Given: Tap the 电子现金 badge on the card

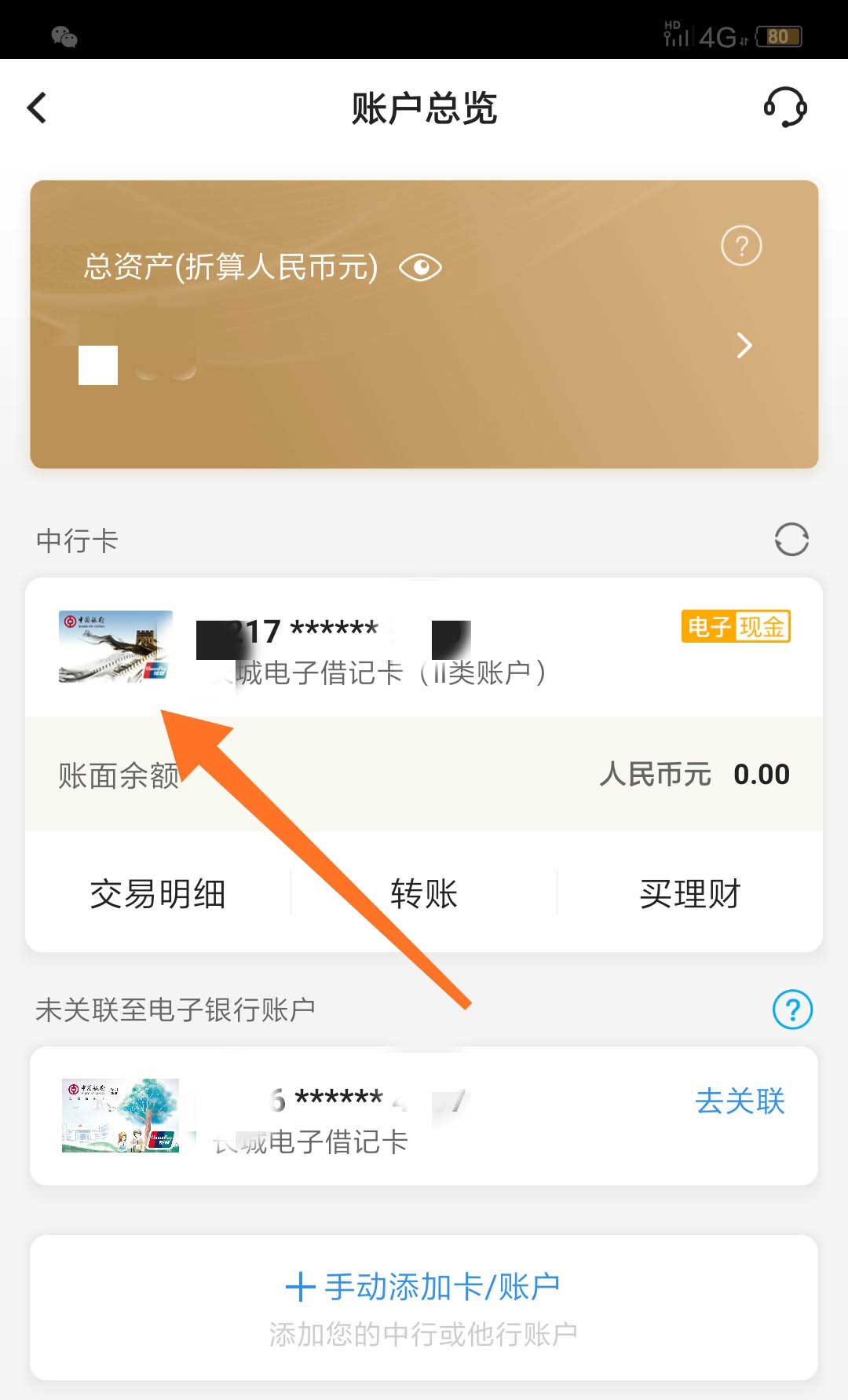Looking at the screenshot, I should (733, 629).
